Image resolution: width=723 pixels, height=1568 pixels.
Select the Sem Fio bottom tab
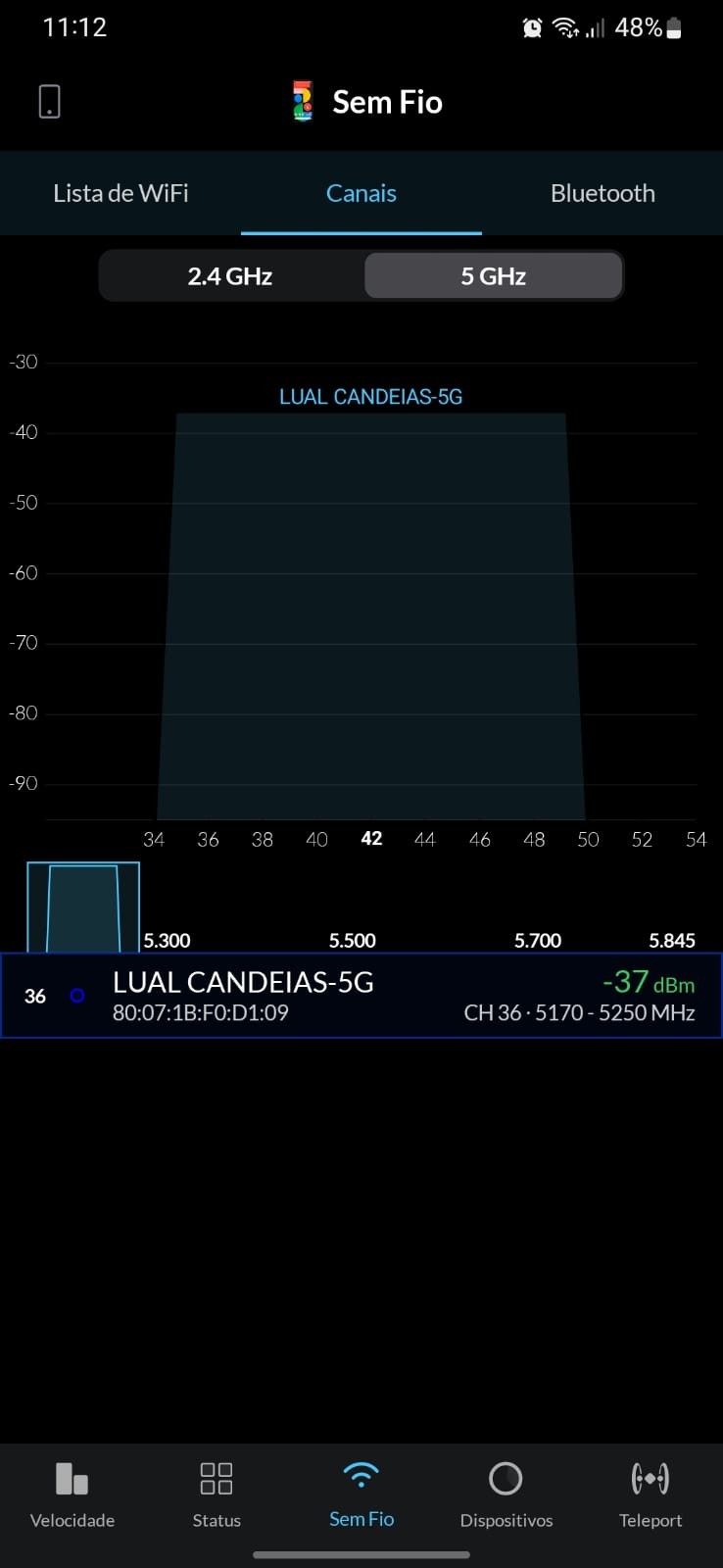click(x=361, y=1494)
